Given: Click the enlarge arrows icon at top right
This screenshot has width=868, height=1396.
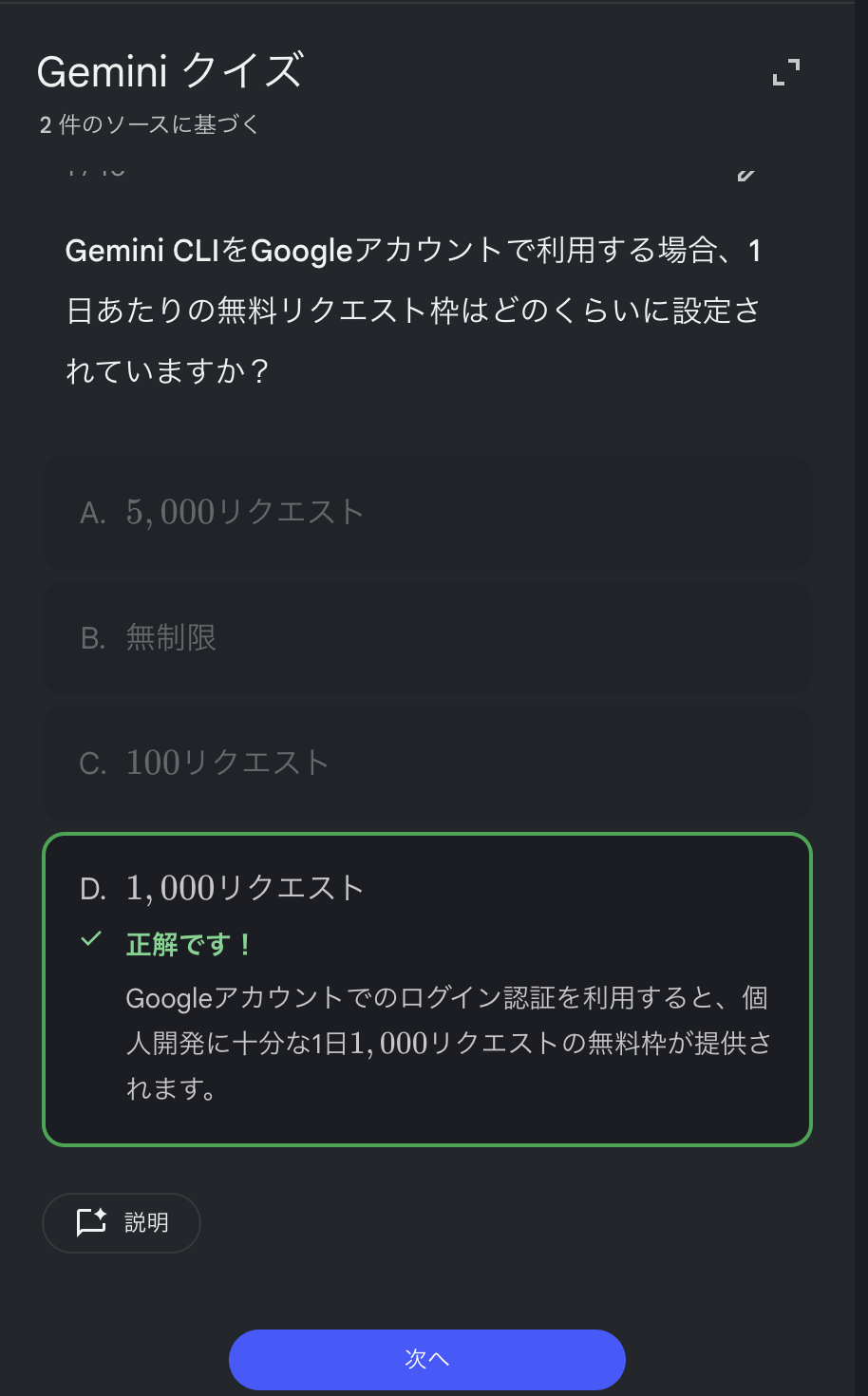Looking at the screenshot, I should 785,71.
